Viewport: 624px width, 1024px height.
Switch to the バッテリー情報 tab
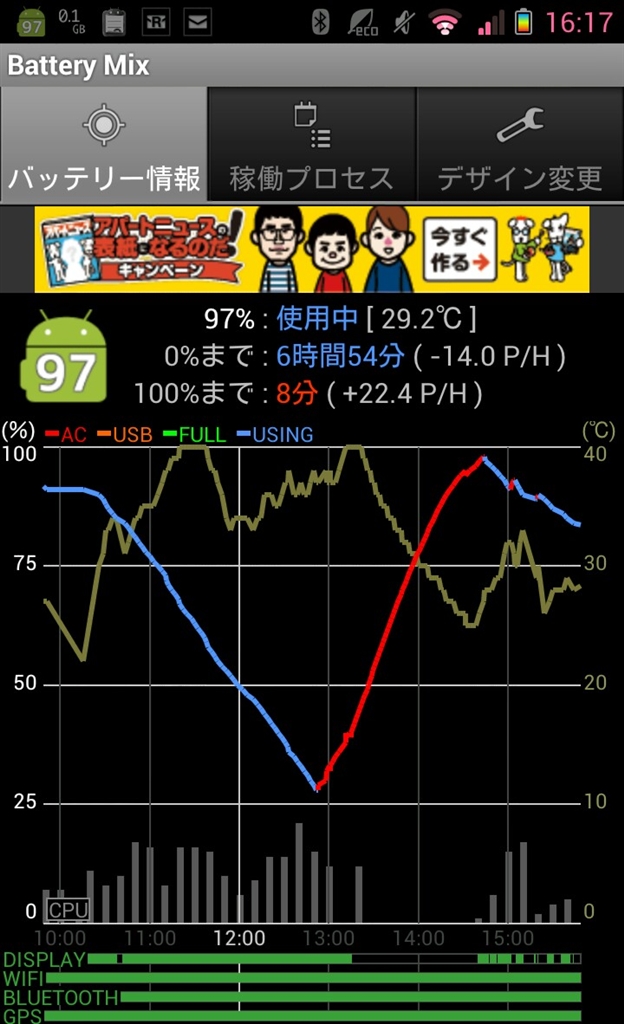point(104,144)
